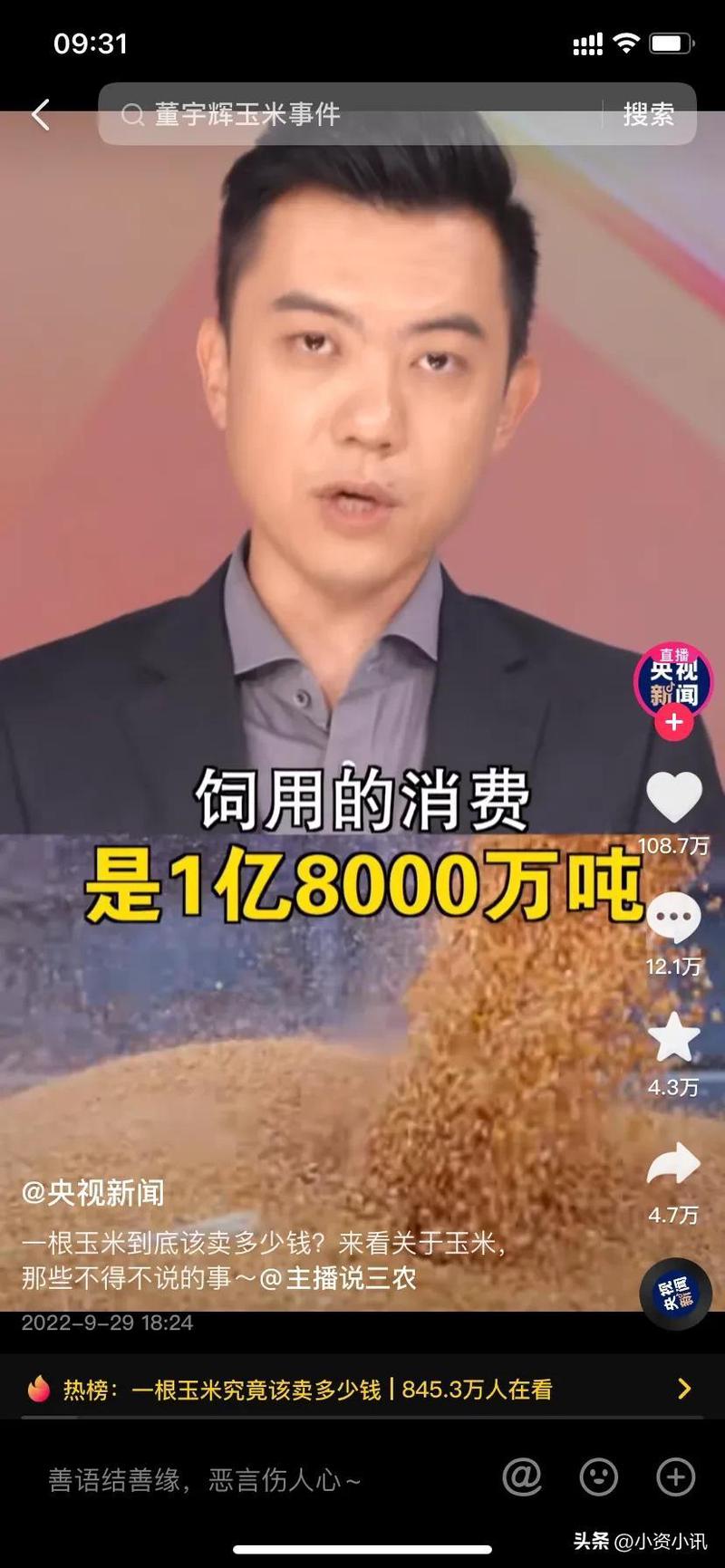Like this video with the heart
This screenshot has height=1568, width=725.
(673, 798)
